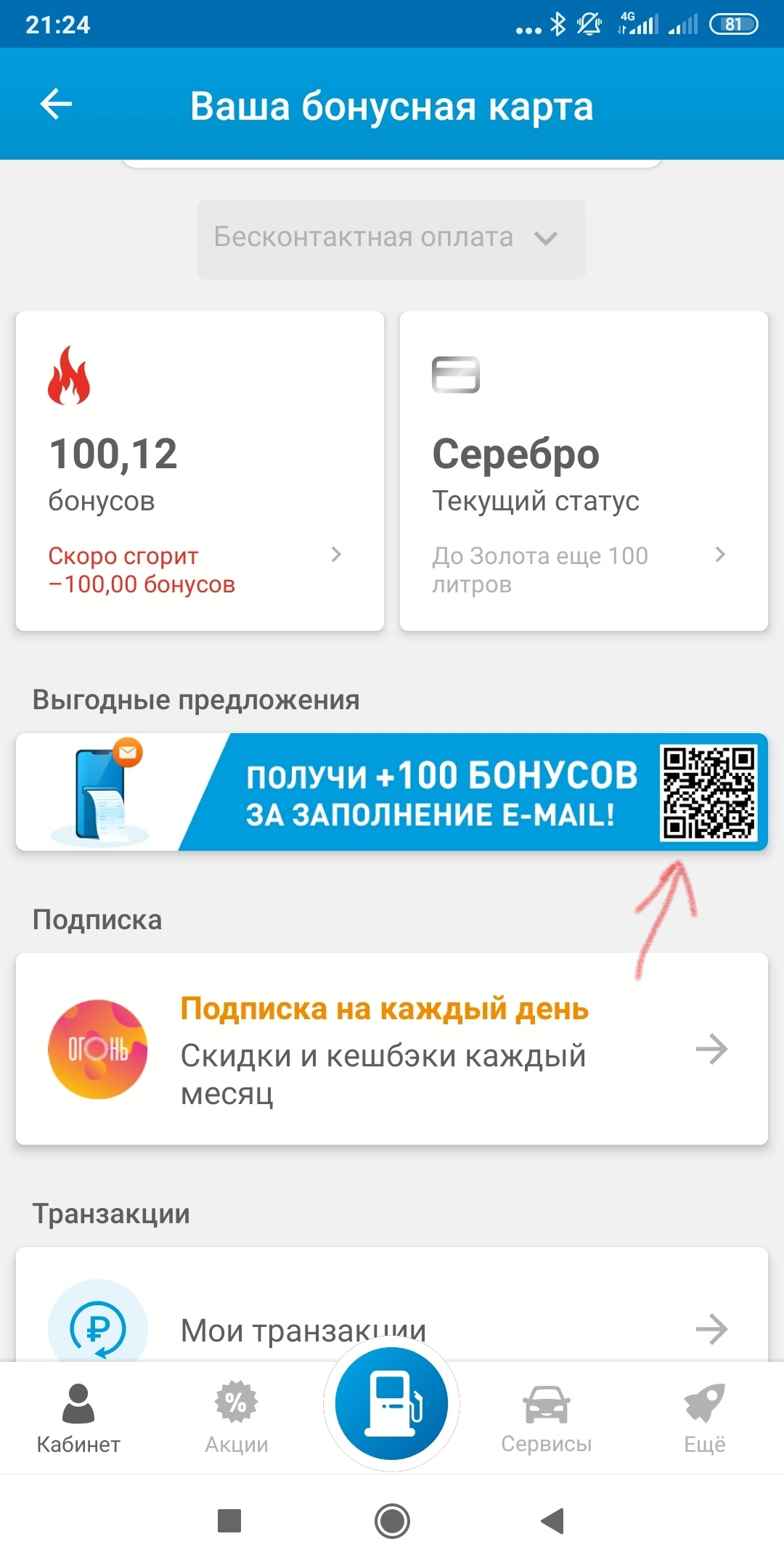Open Подписка на каждый день
The image size is (784, 1568).
[x=392, y=1049]
